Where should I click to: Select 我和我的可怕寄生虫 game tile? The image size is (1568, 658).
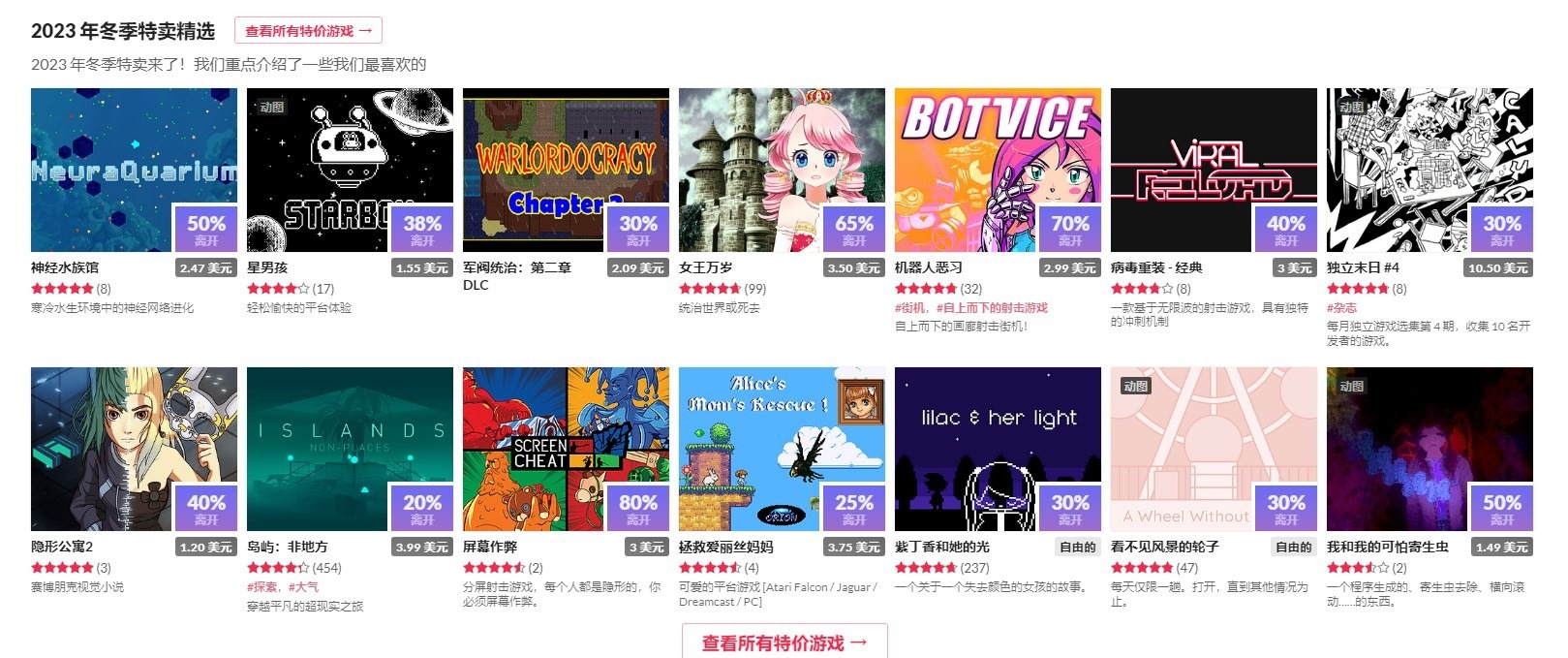tap(1430, 449)
